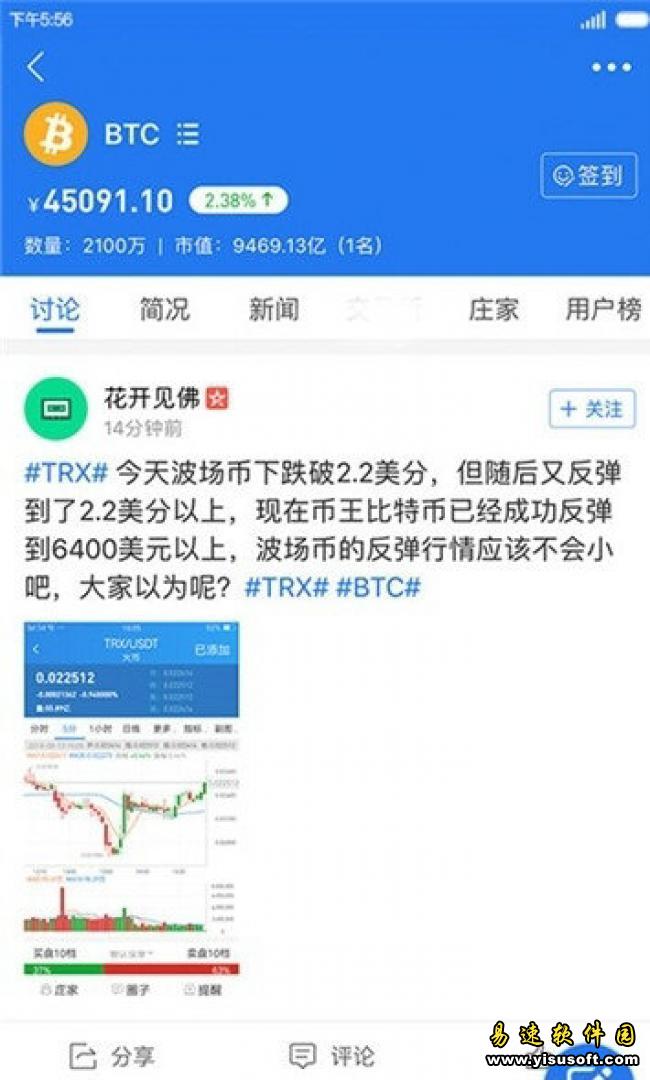
Task: Open the list icon next to BTC
Action: (187, 134)
